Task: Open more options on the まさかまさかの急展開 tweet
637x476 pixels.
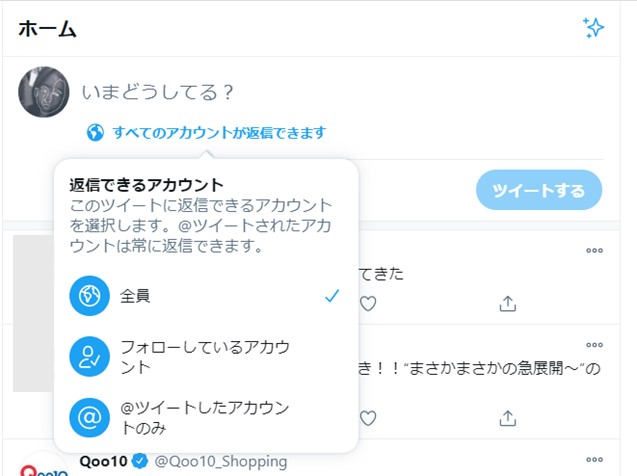Action: coord(594,345)
